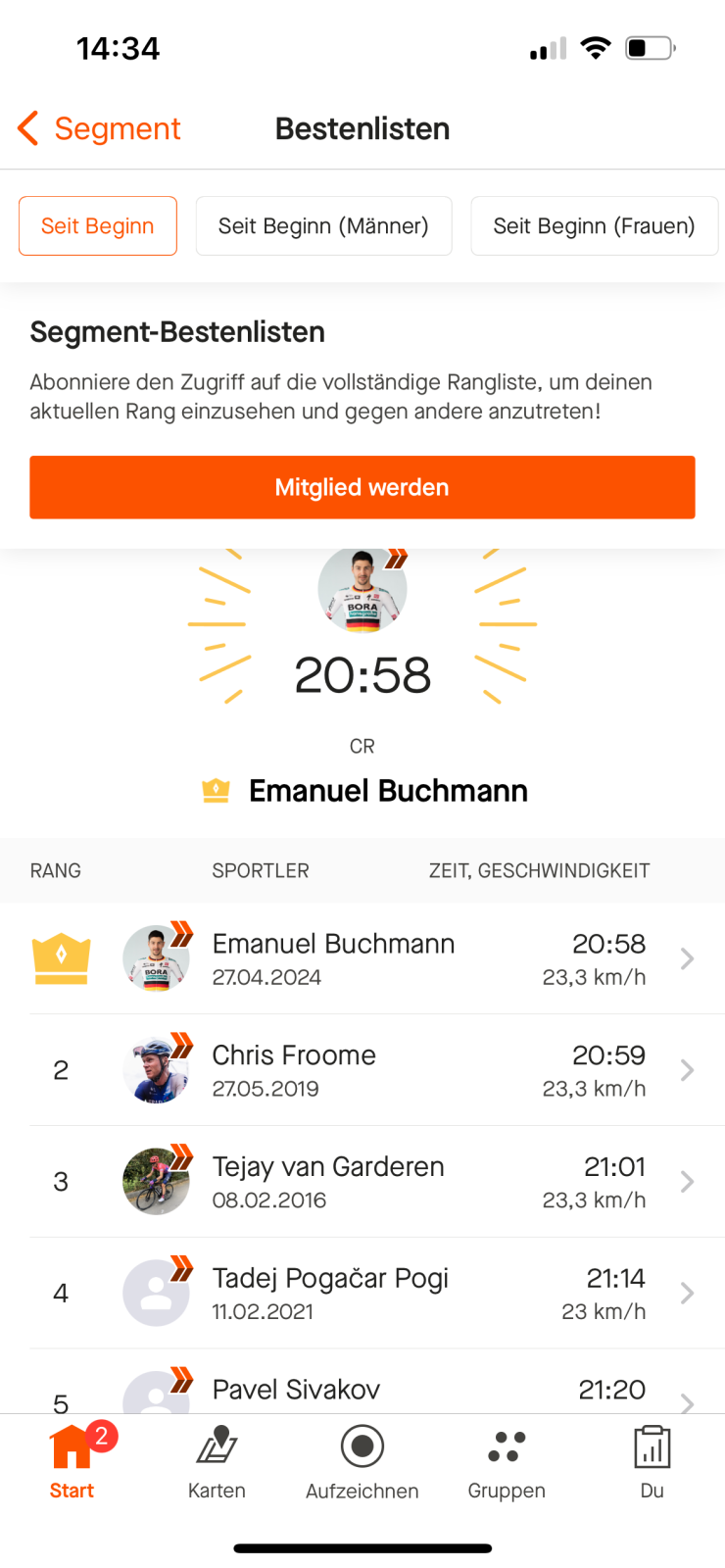Go back to Segment
The width and height of the screenshot is (725, 1568).
(99, 128)
